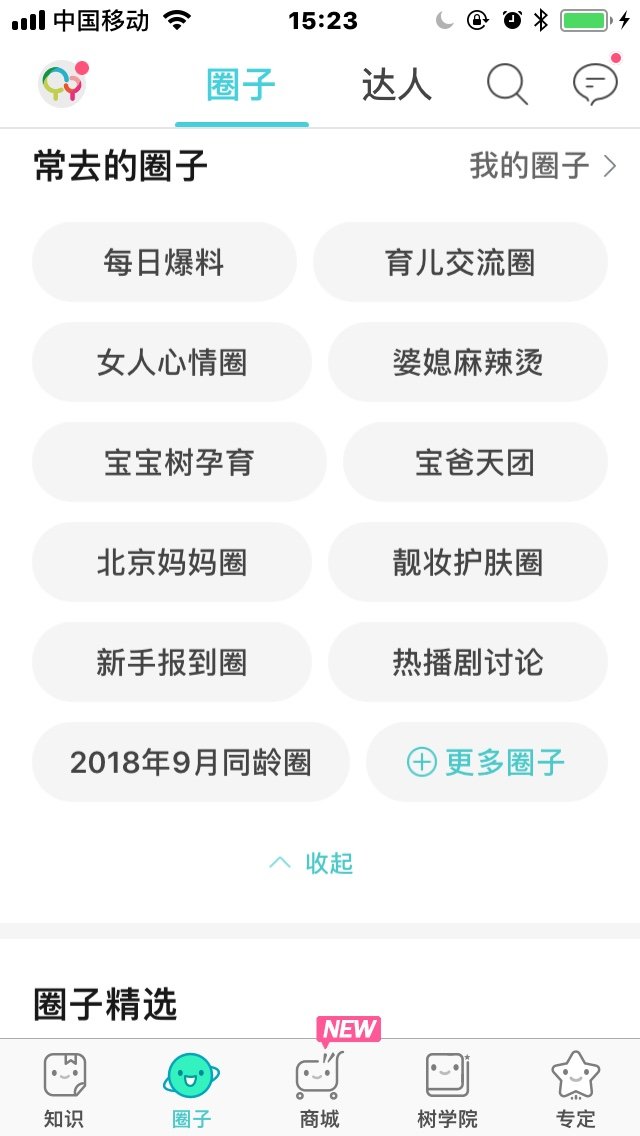Open 靓妆护肤圈 circle
This screenshot has height=1136, width=640.
click(467, 562)
